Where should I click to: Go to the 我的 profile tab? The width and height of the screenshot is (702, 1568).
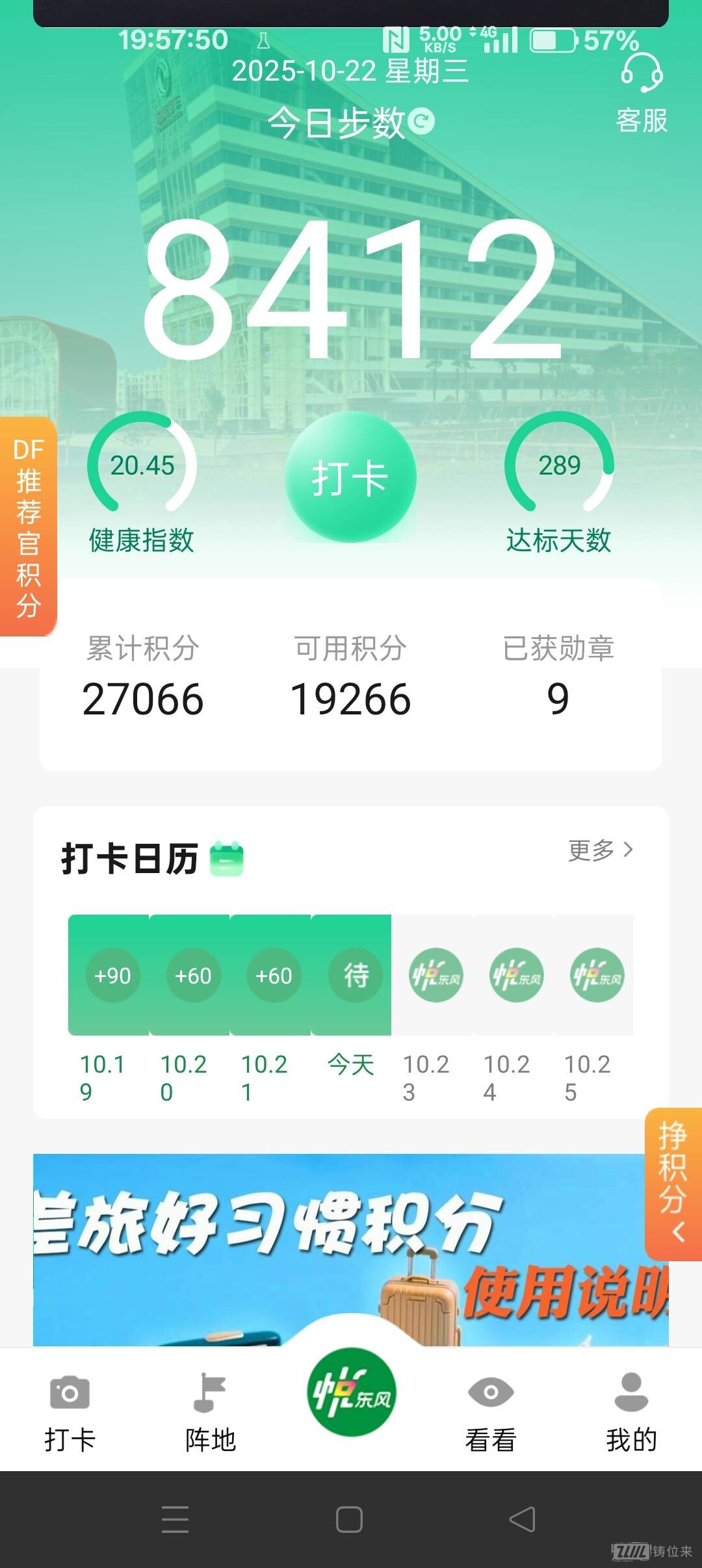coord(631,1412)
